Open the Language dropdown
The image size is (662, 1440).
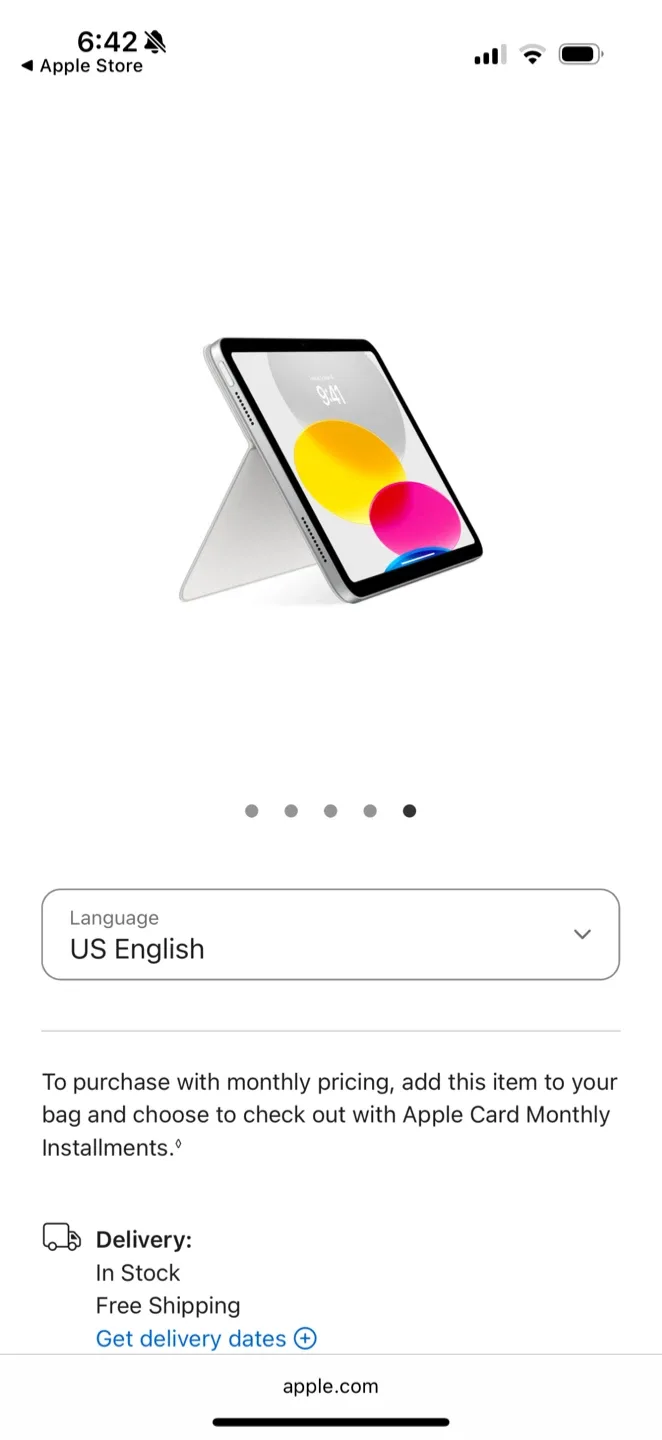tap(330, 934)
